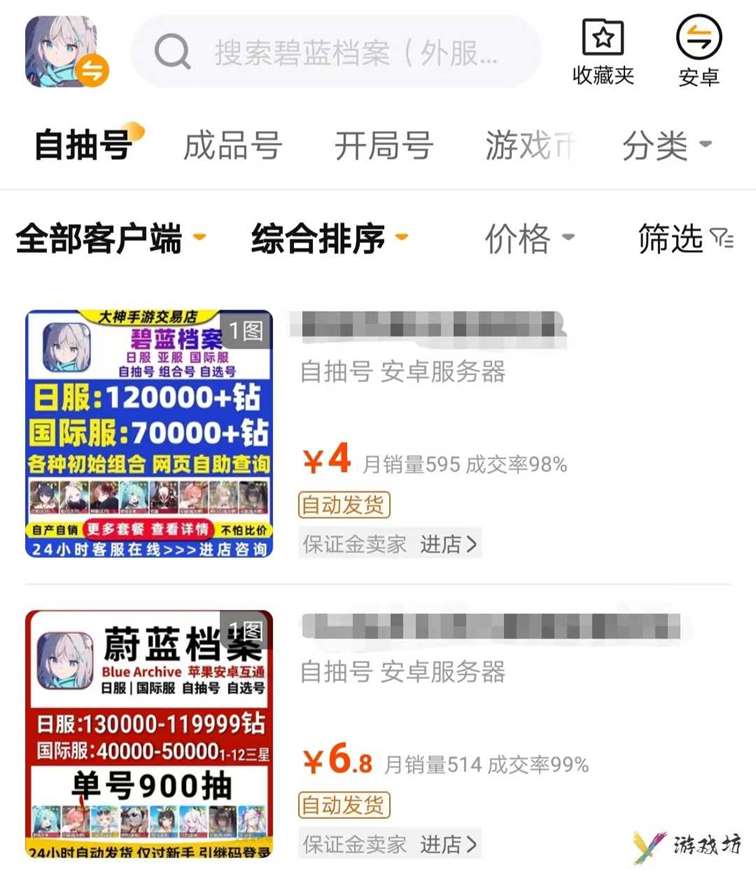
Task: Open the 游戏币 tab
Action: click(530, 146)
